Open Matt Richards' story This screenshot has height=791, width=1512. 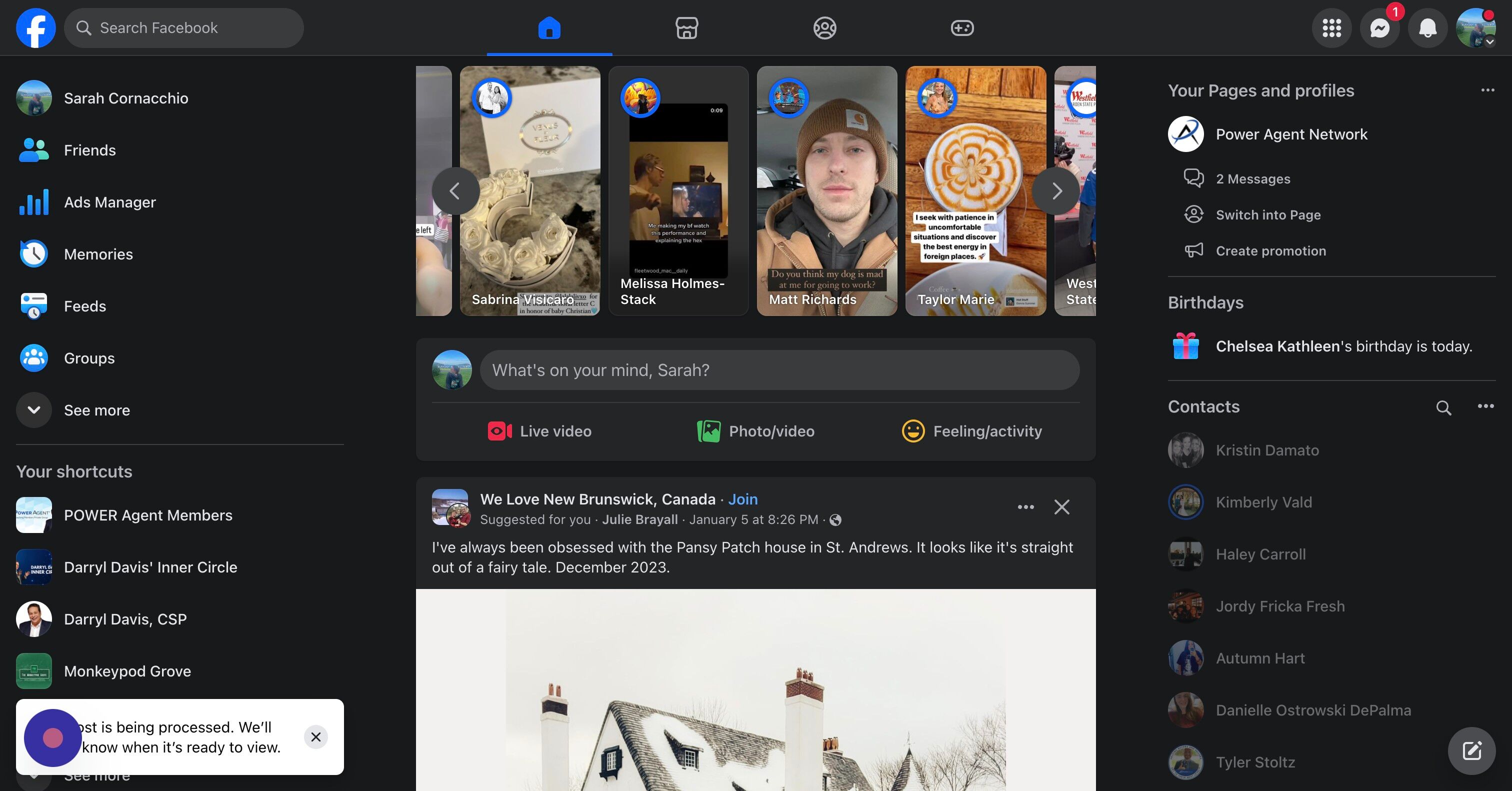[x=826, y=190]
